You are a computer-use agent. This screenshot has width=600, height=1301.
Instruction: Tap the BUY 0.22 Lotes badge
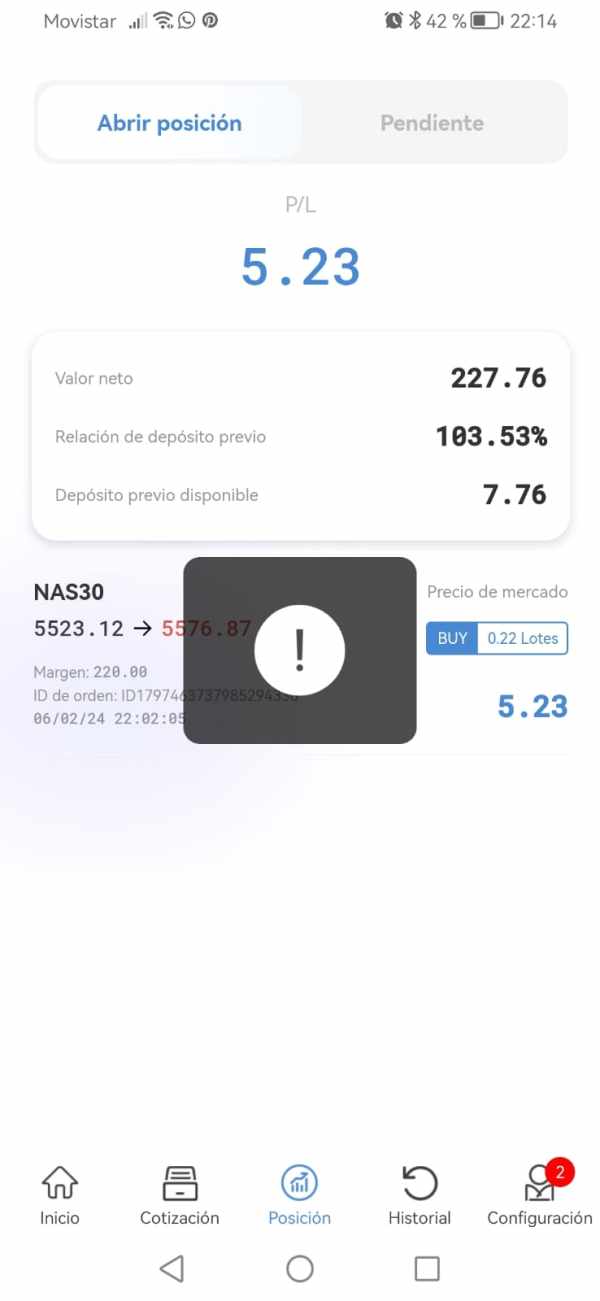point(497,638)
